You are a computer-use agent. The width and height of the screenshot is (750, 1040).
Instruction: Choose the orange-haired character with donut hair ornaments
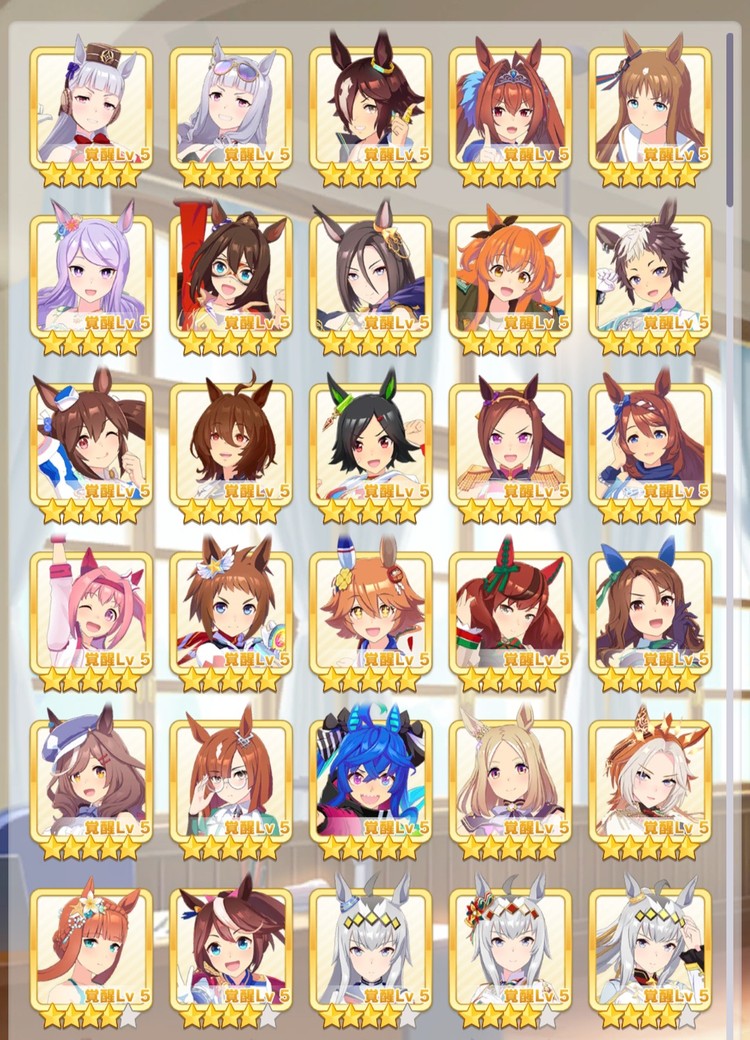click(x=371, y=609)
